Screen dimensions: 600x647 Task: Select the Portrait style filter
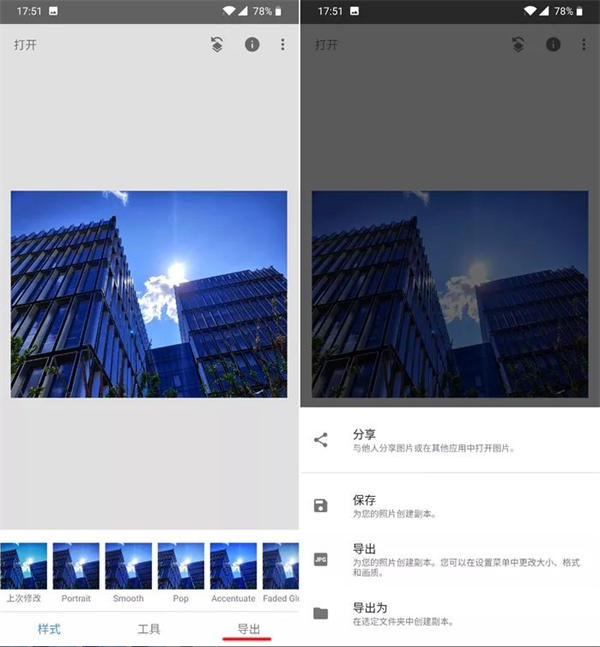(x=76, y=567)
